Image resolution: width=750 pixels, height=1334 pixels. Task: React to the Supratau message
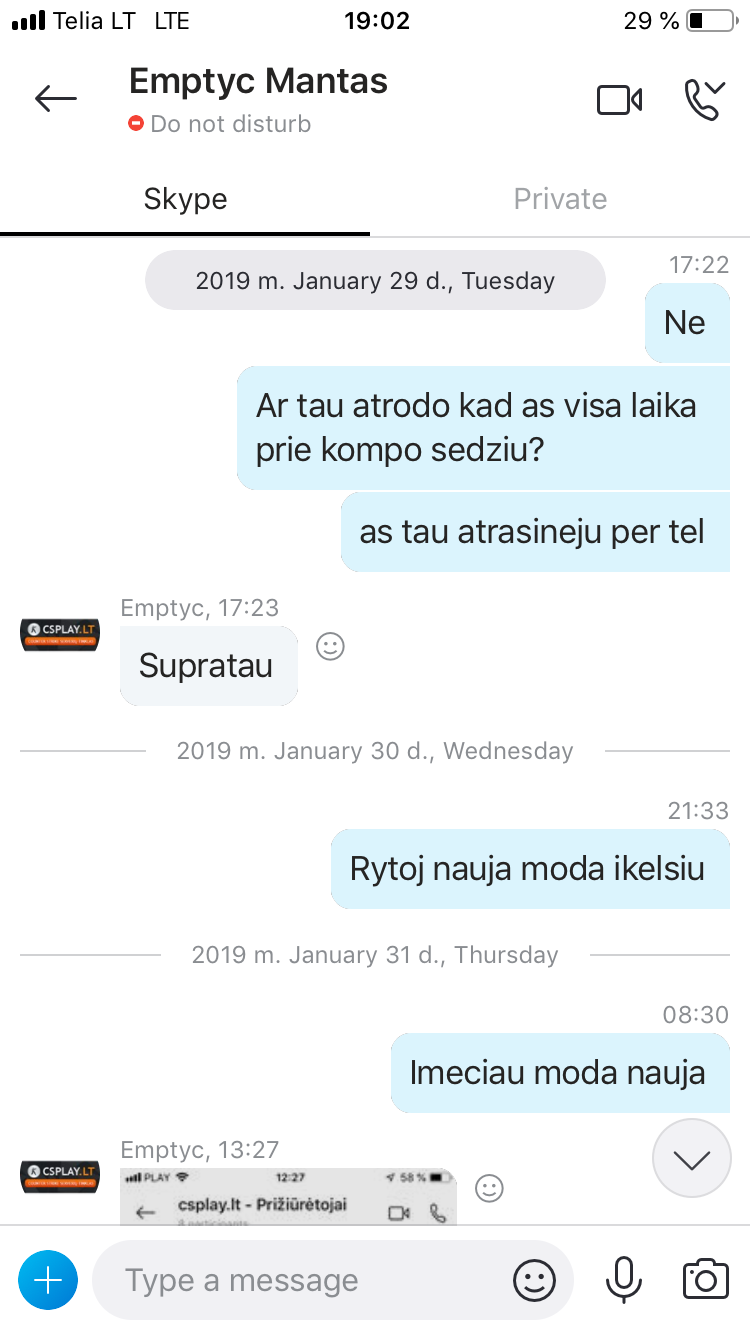[x=330, y=646]
